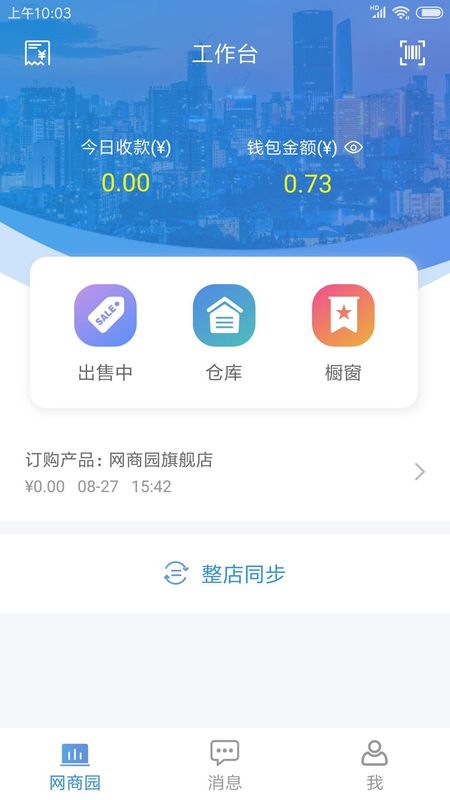Open 出售中 items on sale

point(105,333)
